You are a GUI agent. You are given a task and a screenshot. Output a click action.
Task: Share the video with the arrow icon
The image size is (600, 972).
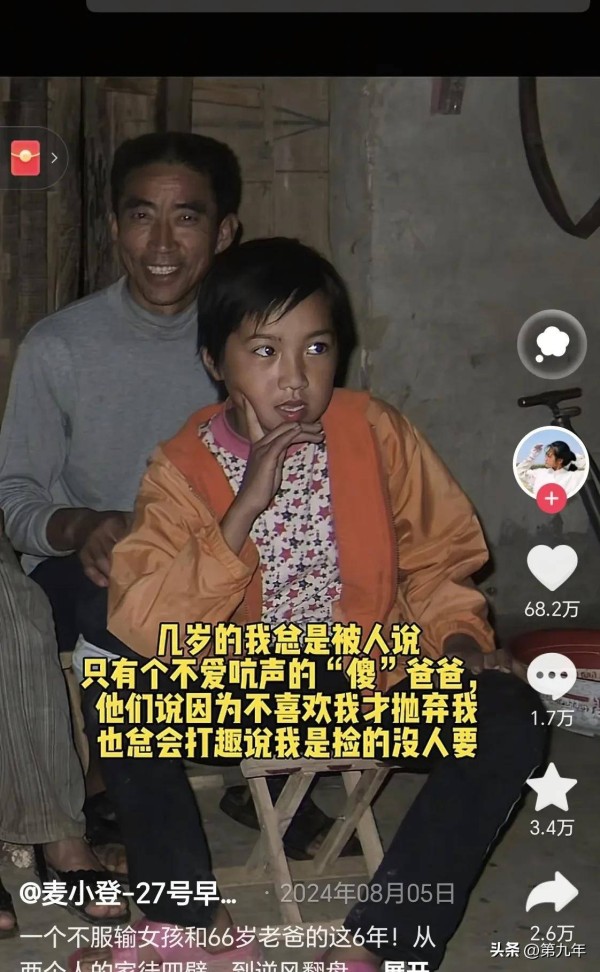552,893
